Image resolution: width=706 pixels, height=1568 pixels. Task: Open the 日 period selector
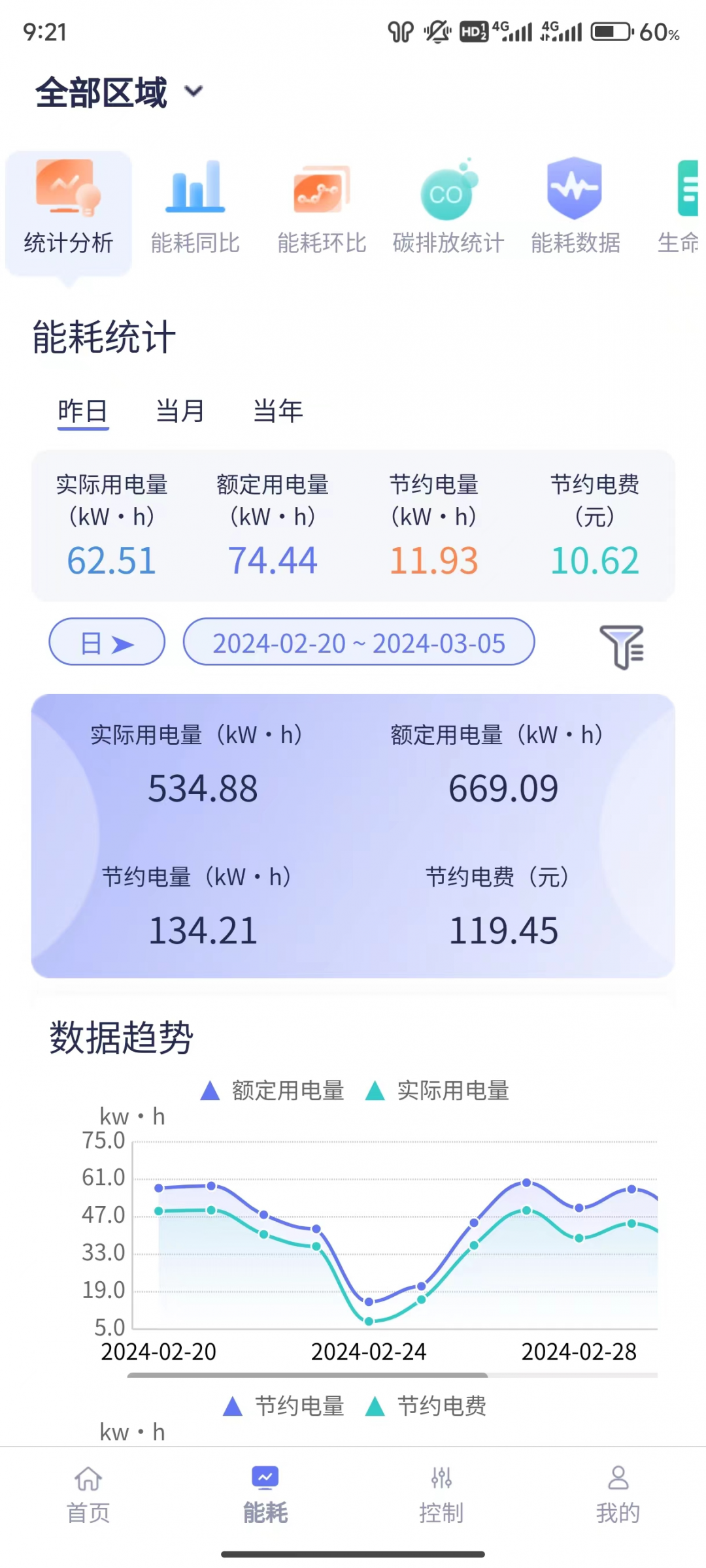(107, 643)
